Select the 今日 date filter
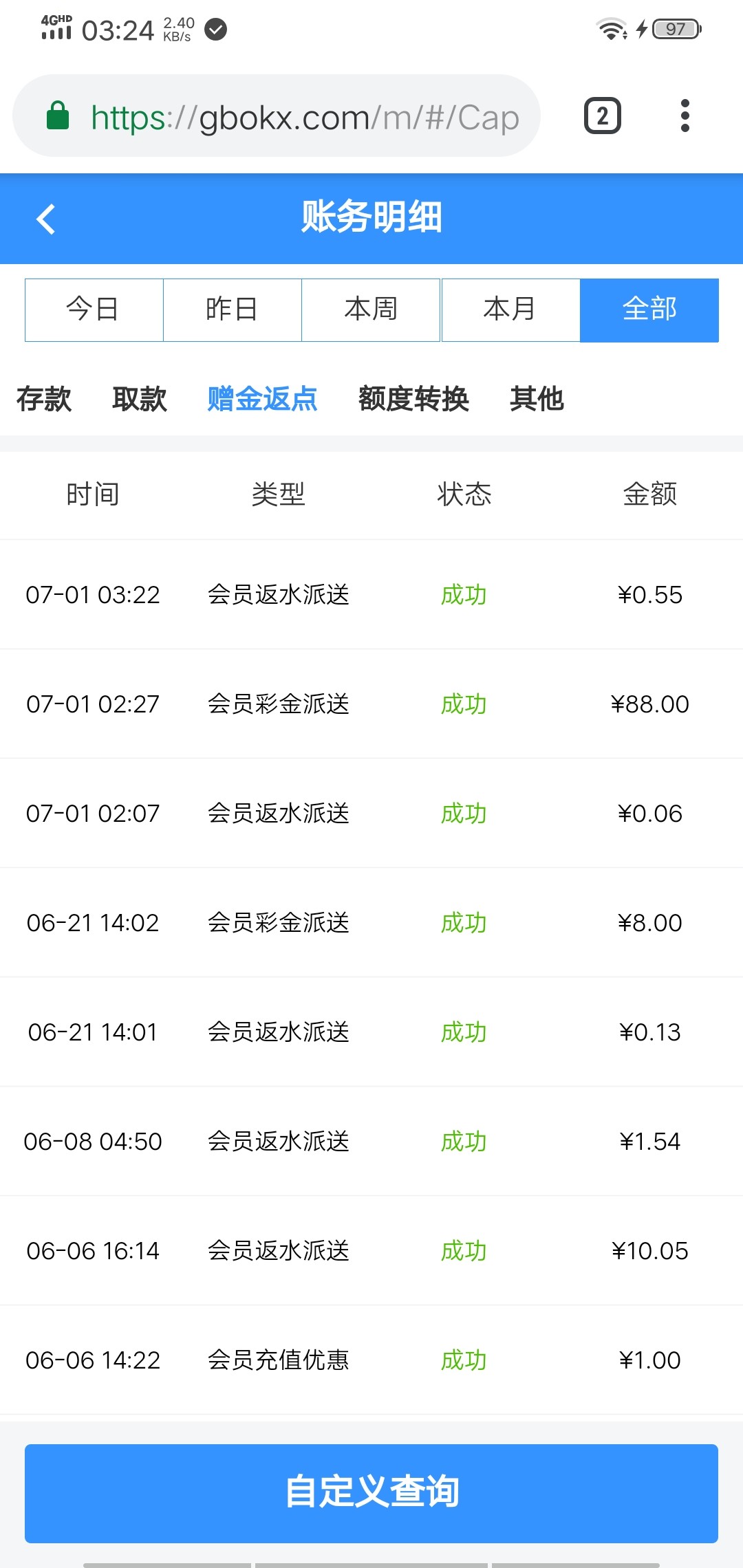Screen dimensions: 743x1568 click(x=94, y=309)
